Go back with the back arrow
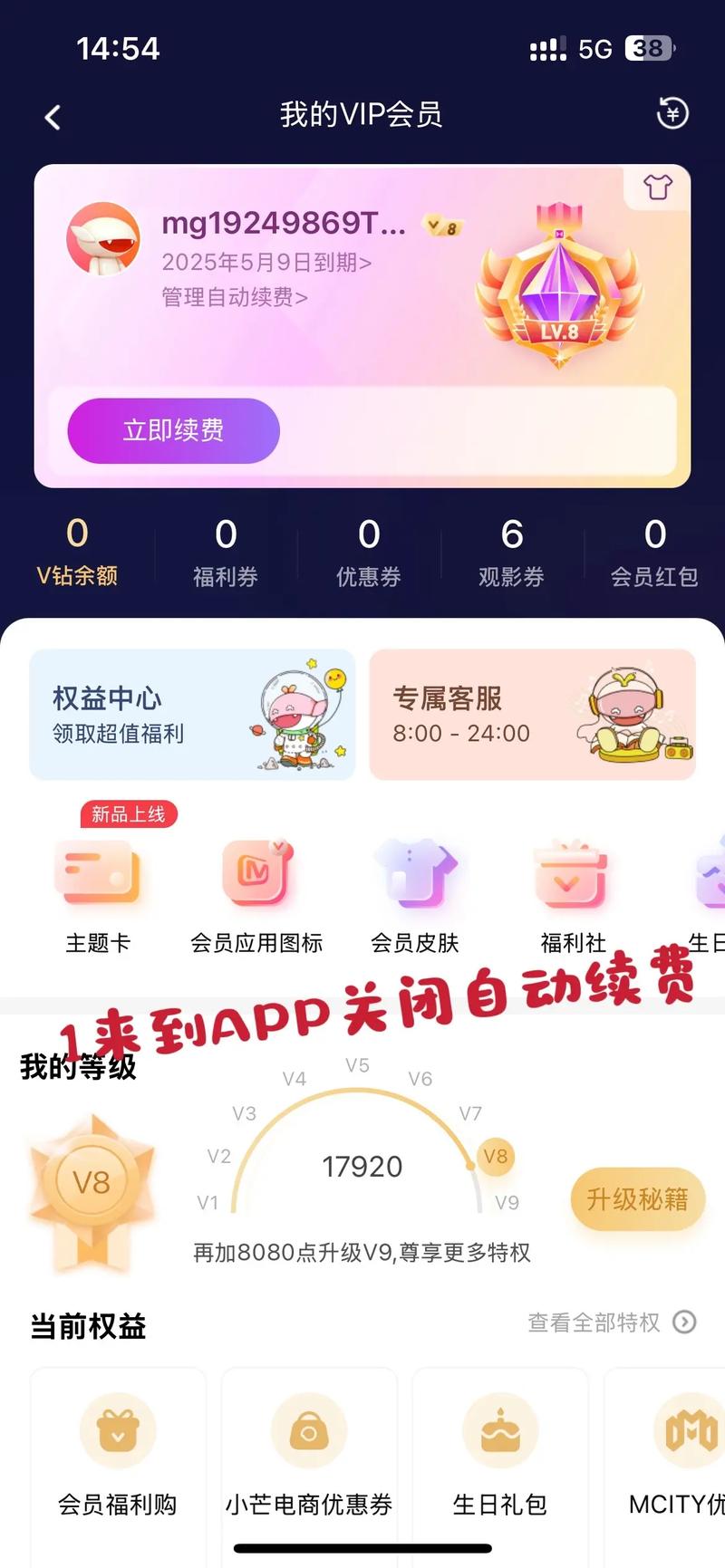Image resolution: width=725 pixels, height=1568 pixels. (52, 116)
